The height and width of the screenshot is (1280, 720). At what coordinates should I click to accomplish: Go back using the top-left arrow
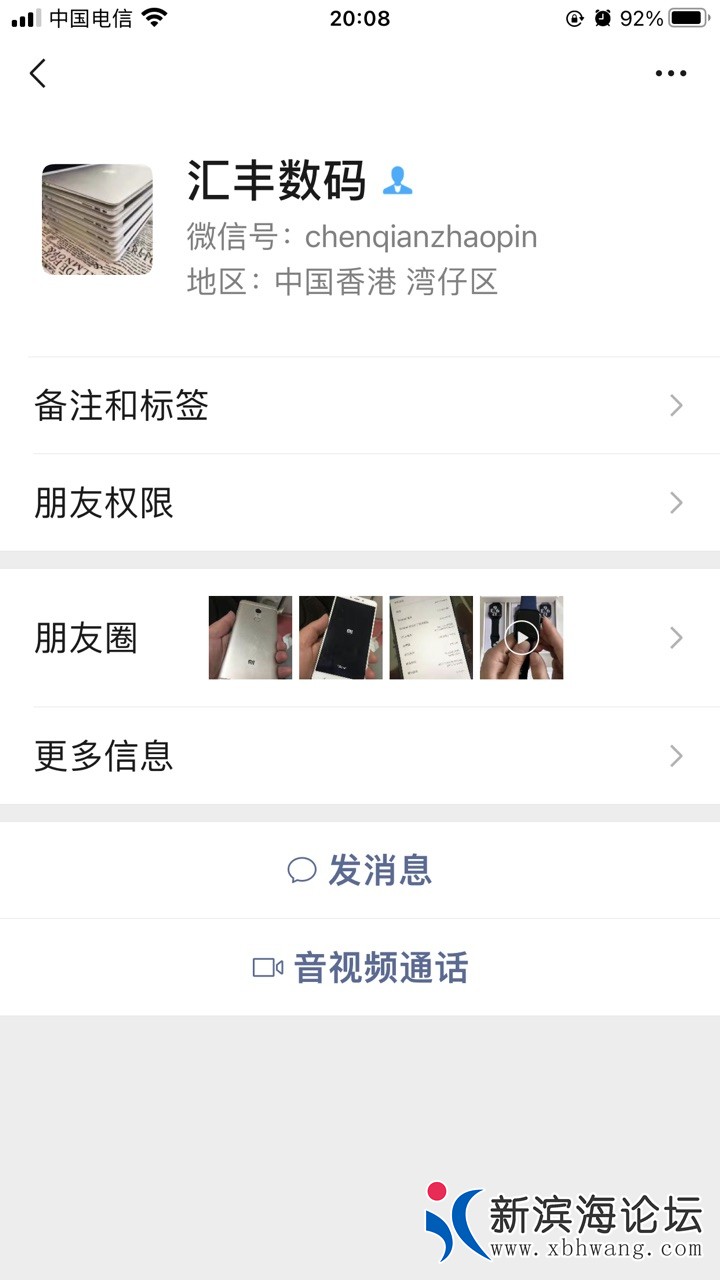tap(38, 73)
